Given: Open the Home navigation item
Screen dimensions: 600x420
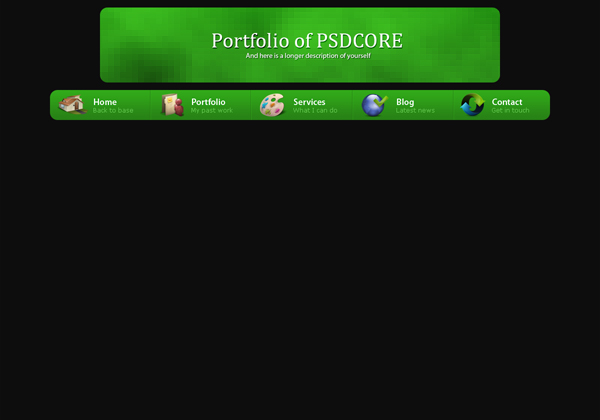Looking at the screenshot, I should tap(104, 103).
